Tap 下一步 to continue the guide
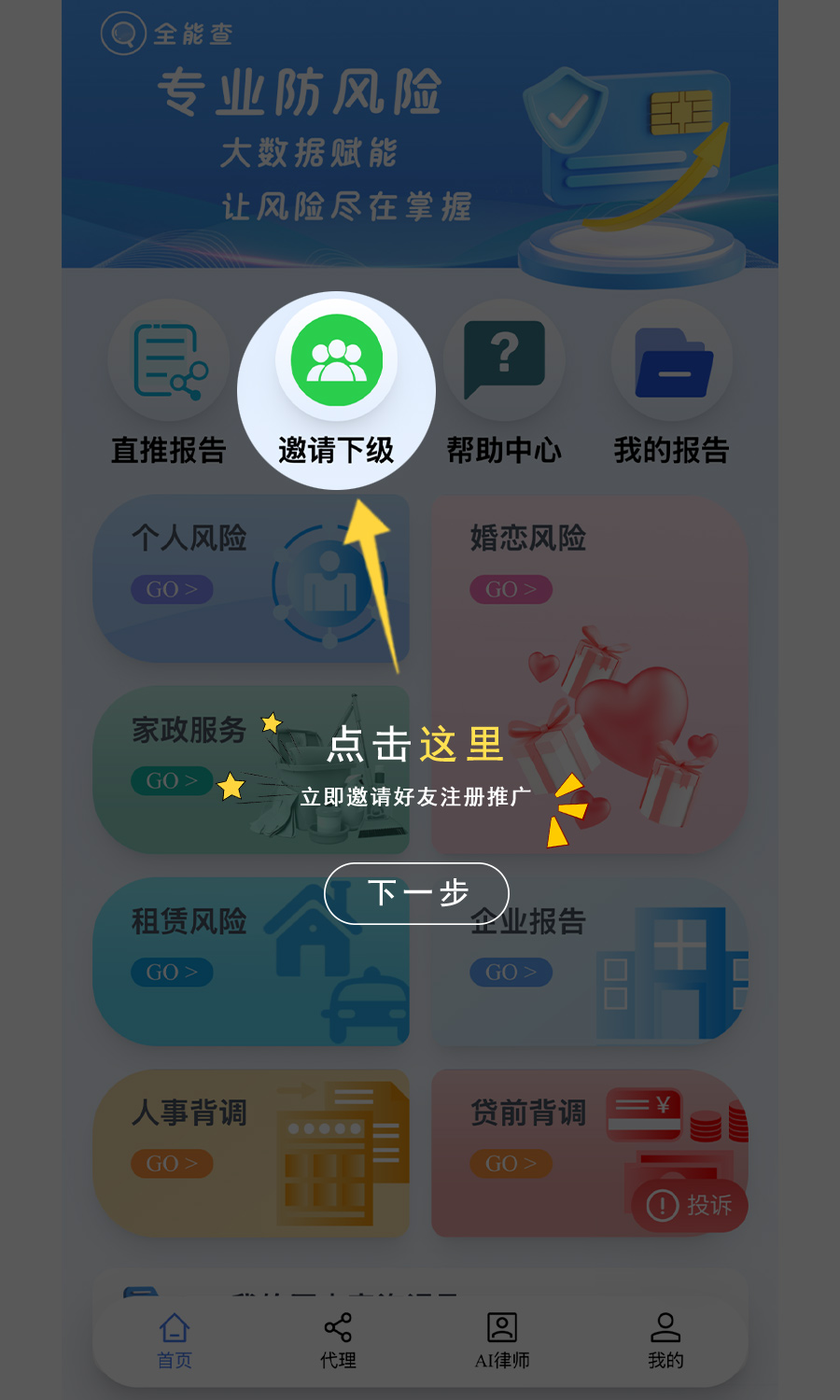 (x=416, y=893)
